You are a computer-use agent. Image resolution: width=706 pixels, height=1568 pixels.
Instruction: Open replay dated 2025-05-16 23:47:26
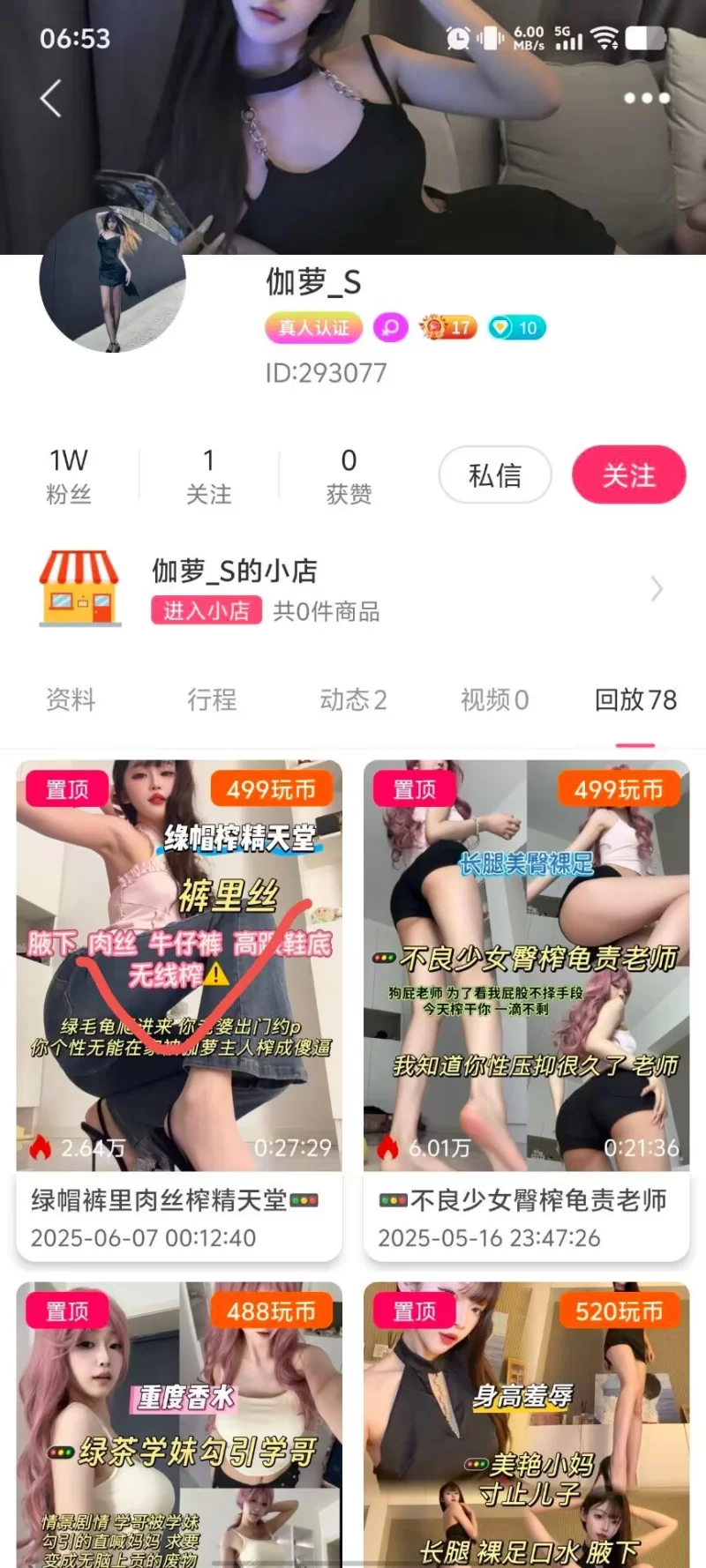(526, 1010)
